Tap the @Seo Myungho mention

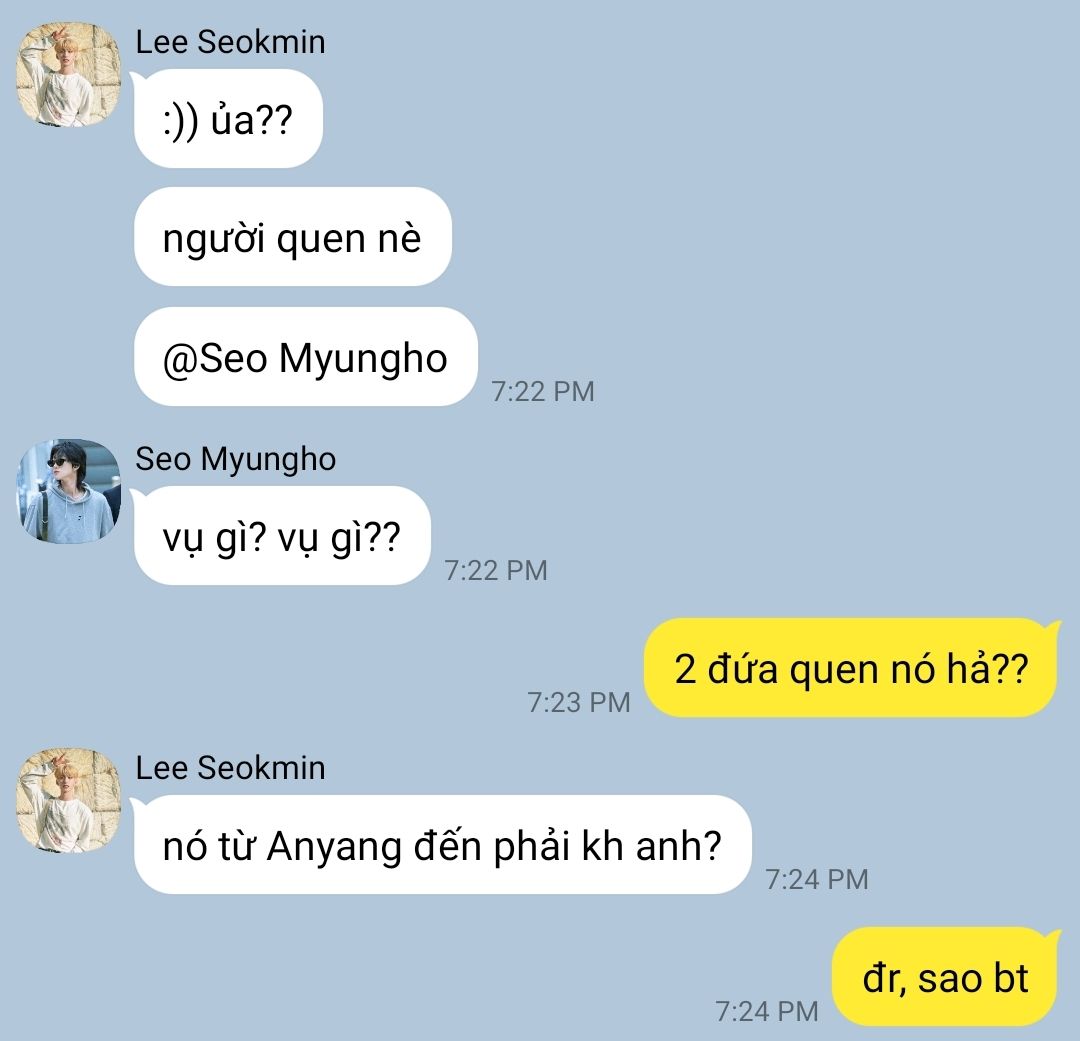coord(305,358)
